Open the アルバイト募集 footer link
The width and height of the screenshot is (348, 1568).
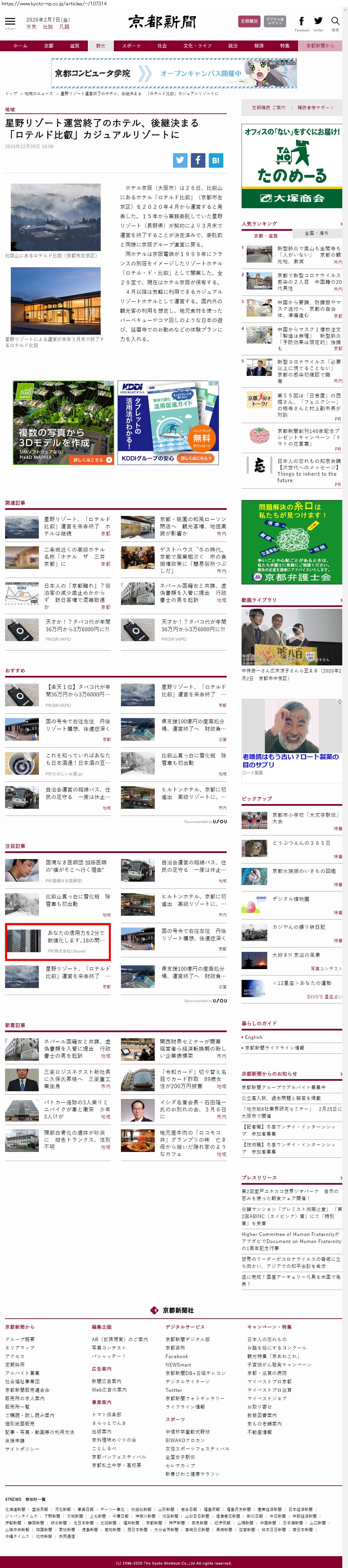pyautogui.click(x=23, y=1373)
